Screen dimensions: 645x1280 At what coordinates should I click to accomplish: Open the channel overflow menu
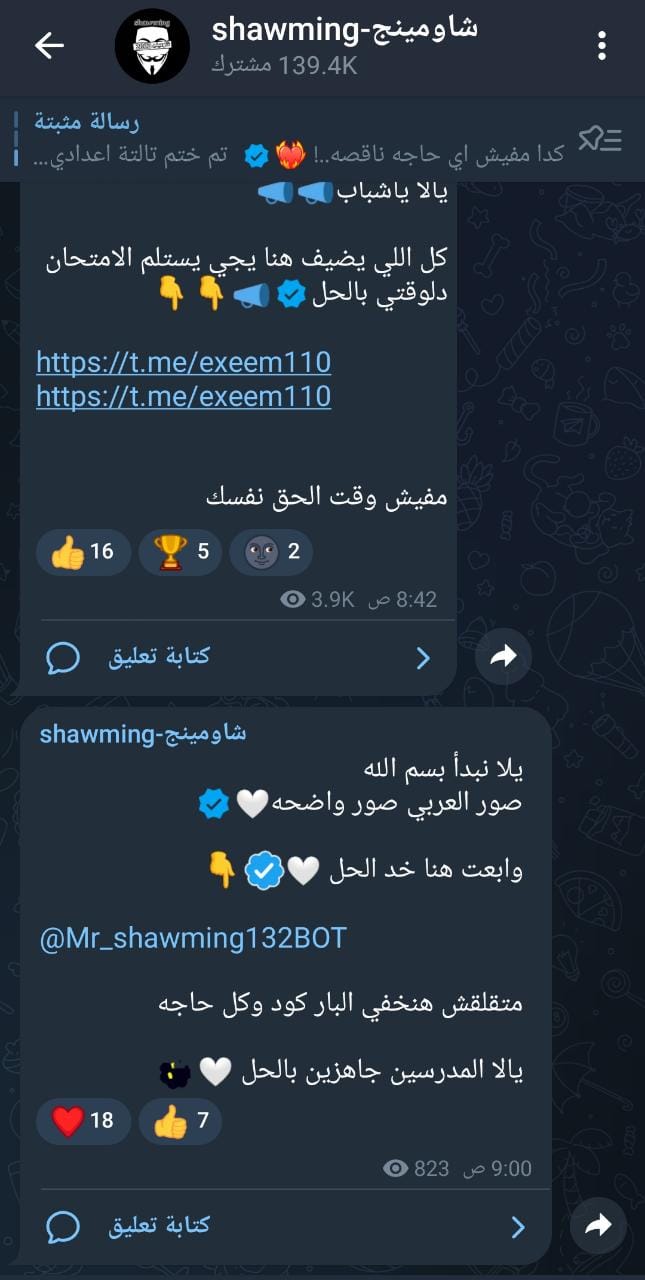point(602,46)
